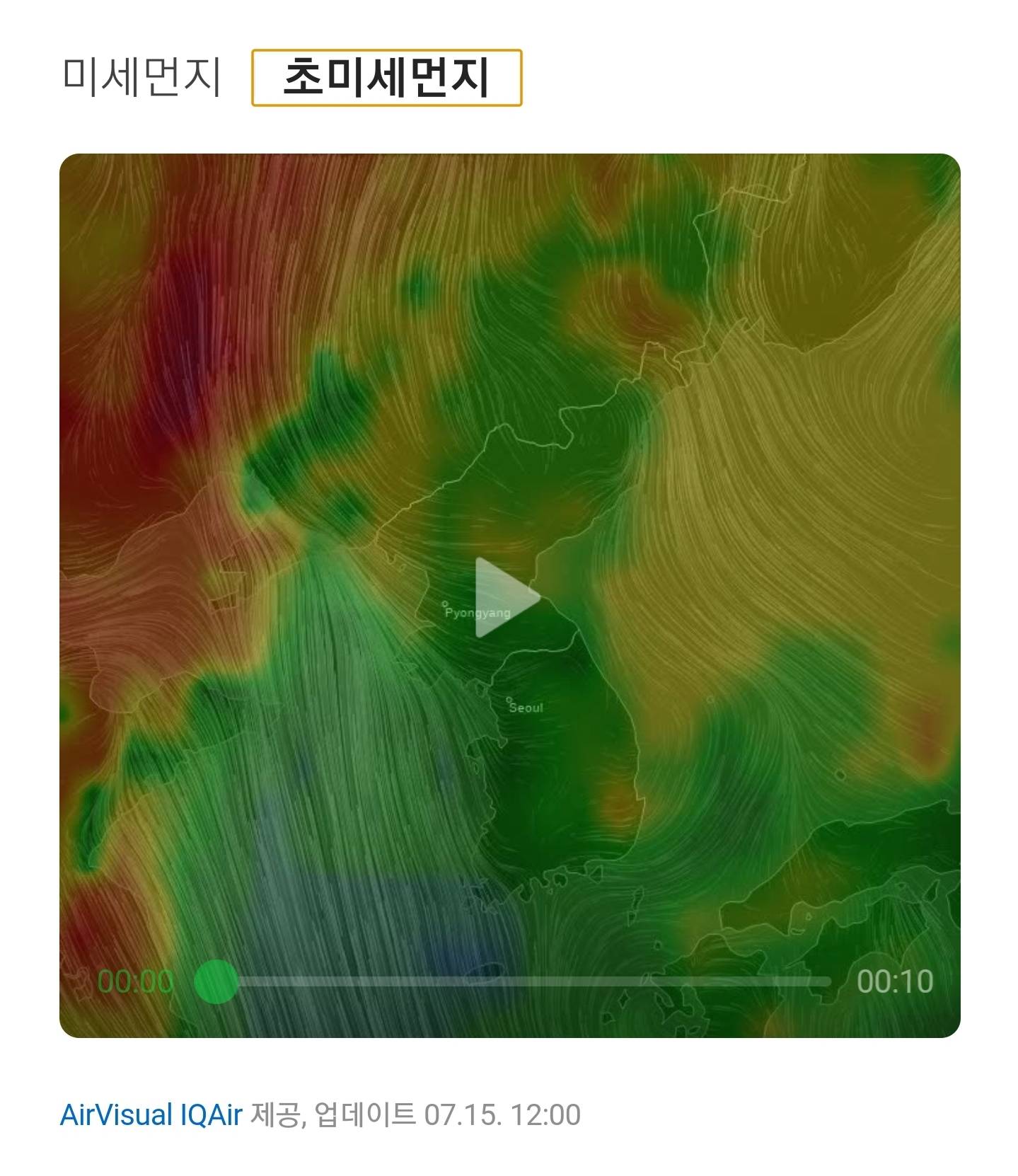The height and width of the screenshot is (1176, 1018).
Task: Select the 초미세먼지 tab
Action: 386,78
